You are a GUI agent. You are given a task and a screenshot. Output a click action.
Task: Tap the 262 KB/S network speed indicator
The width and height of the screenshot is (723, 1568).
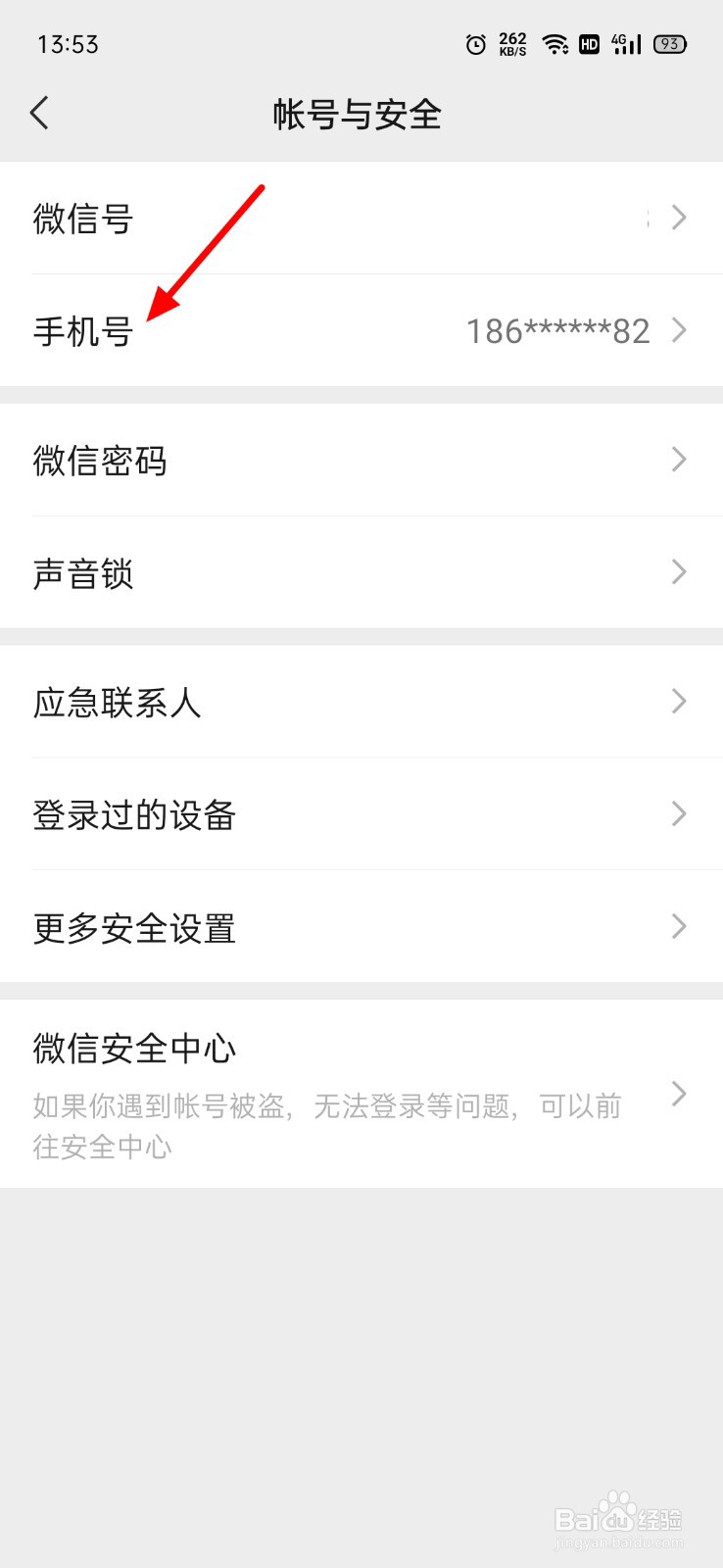(513, 43)
